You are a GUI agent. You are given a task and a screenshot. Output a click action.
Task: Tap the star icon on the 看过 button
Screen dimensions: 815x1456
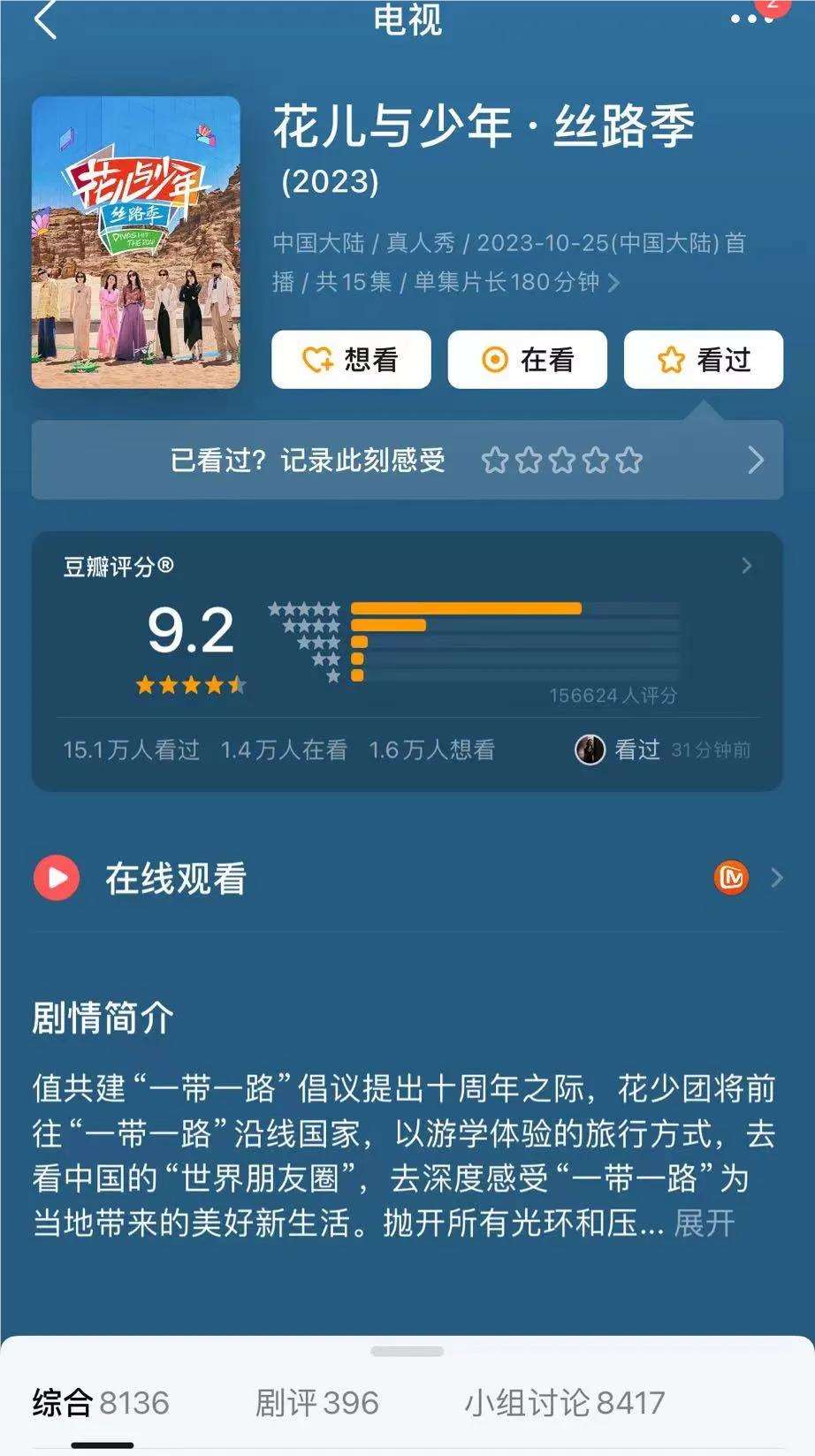[672, 359]
